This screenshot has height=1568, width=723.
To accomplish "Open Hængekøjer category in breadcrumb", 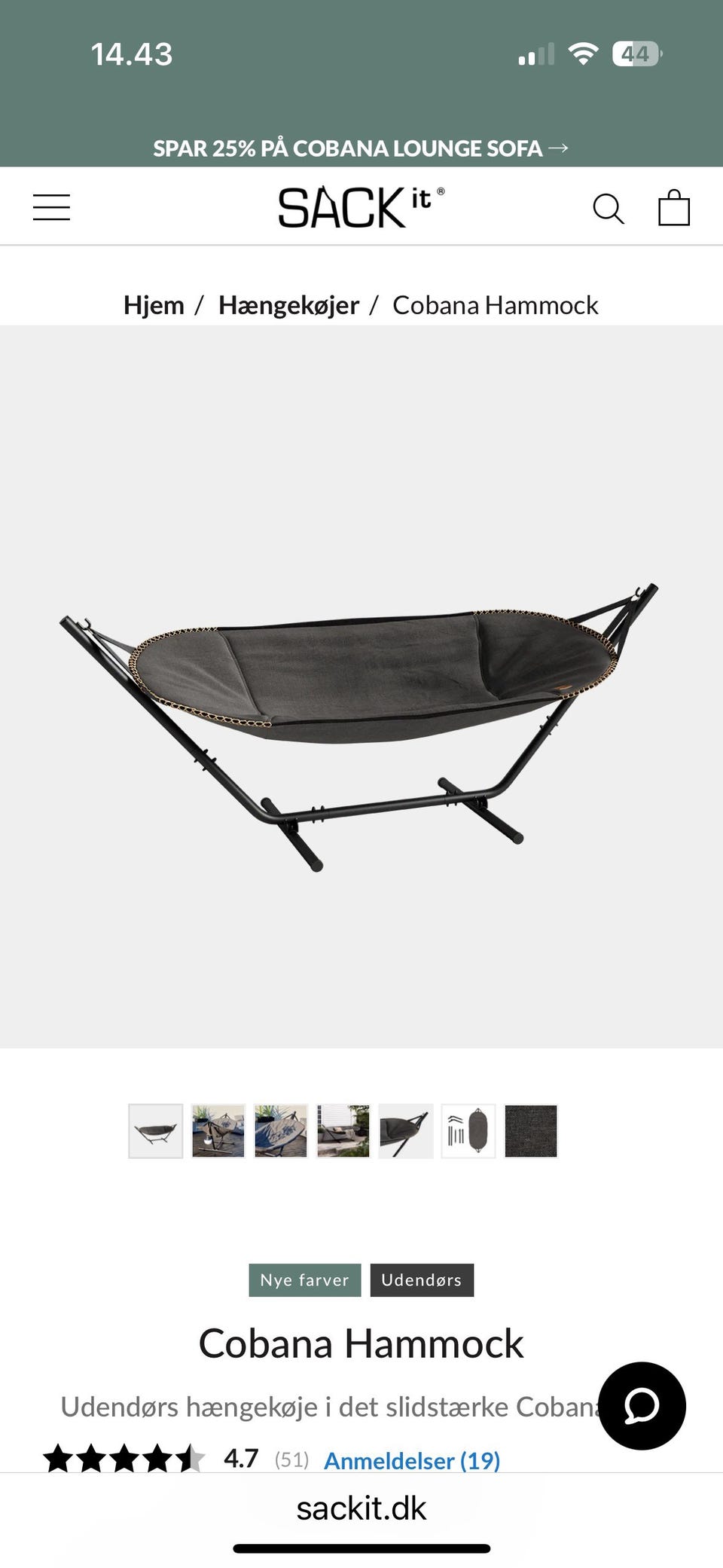I will point(288,305).
